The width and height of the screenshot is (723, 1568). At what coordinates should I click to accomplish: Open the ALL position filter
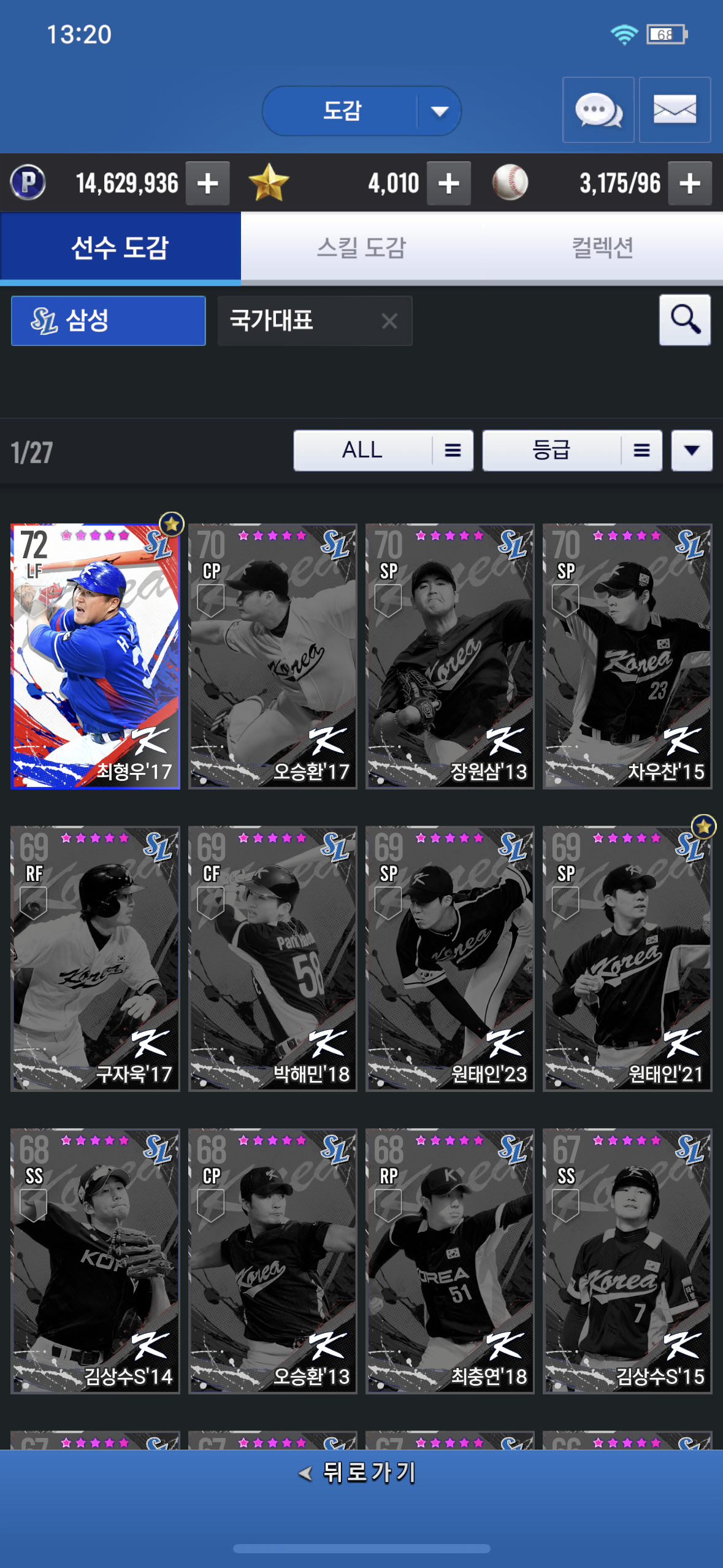pyautogui.click(x=383, y=451)
